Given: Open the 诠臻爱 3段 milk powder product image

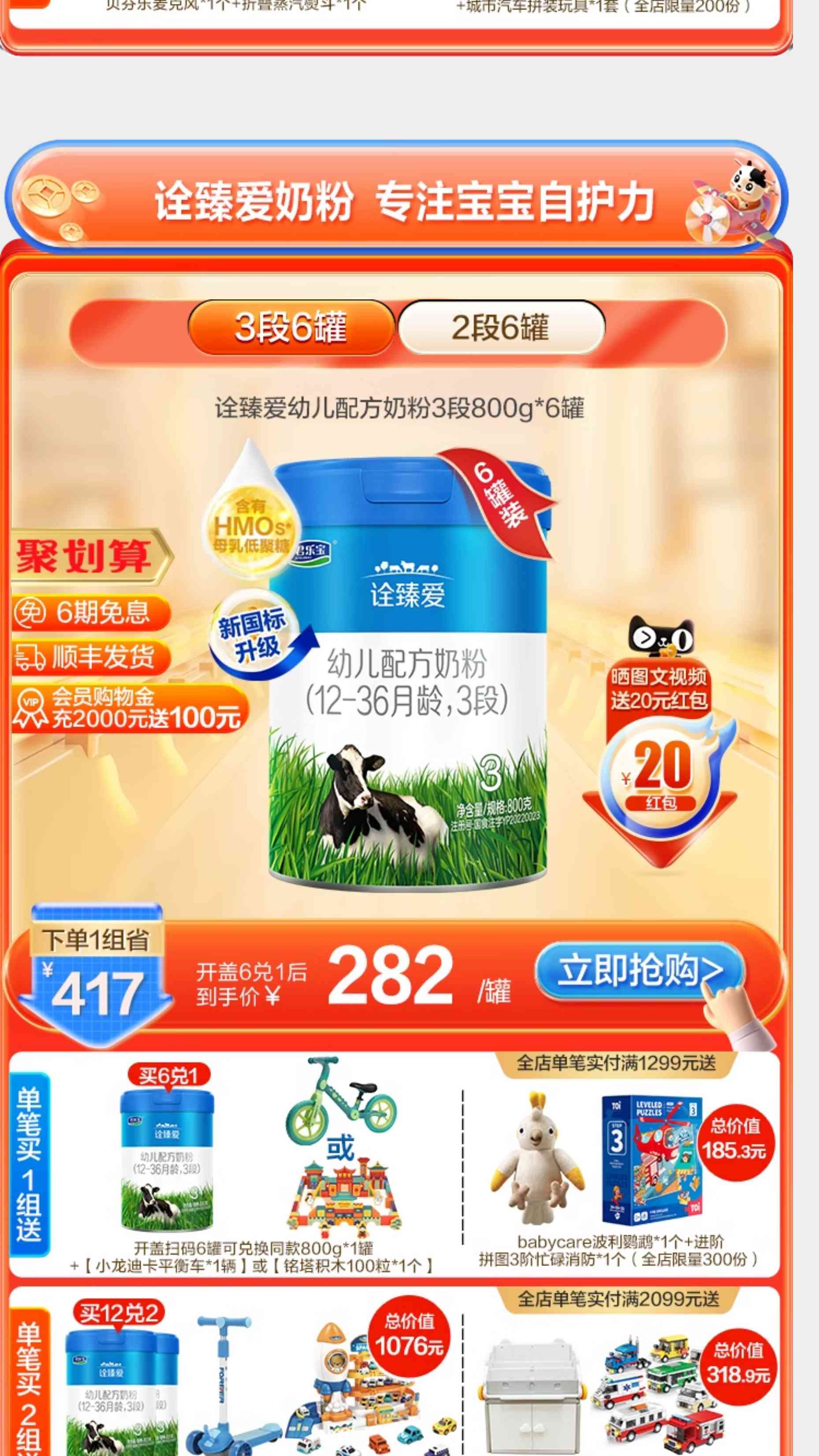Looking at the screenshot, I should click(x=408, y=672).
